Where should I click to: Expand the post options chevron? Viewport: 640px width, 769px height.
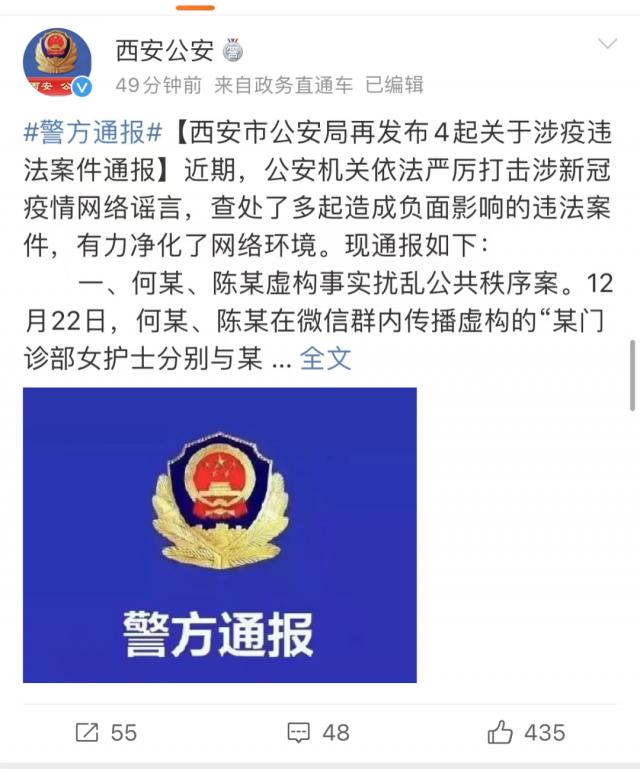click(607, 44)
